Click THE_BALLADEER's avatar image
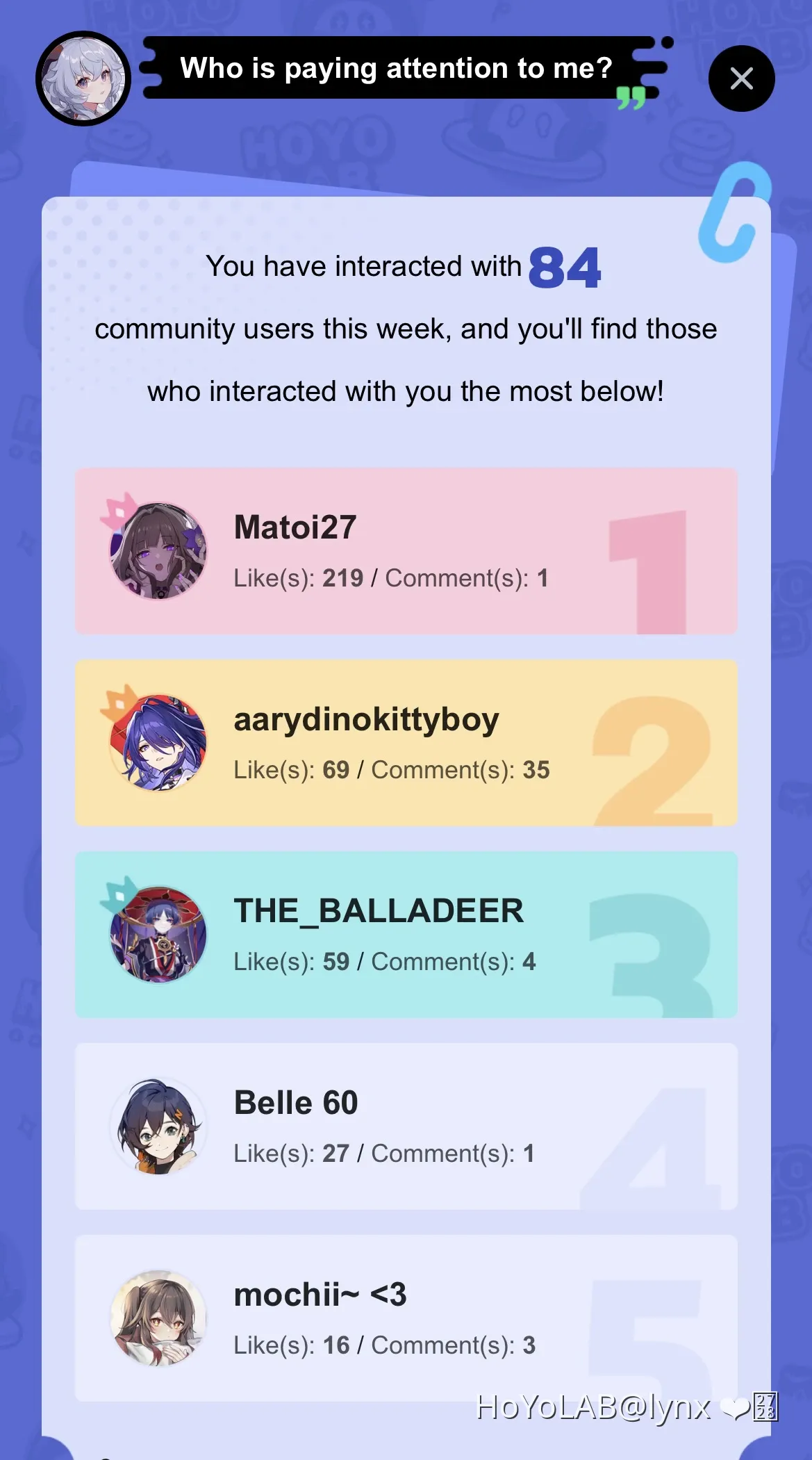Screen dimensions: 812x1460 pos(158,935)
